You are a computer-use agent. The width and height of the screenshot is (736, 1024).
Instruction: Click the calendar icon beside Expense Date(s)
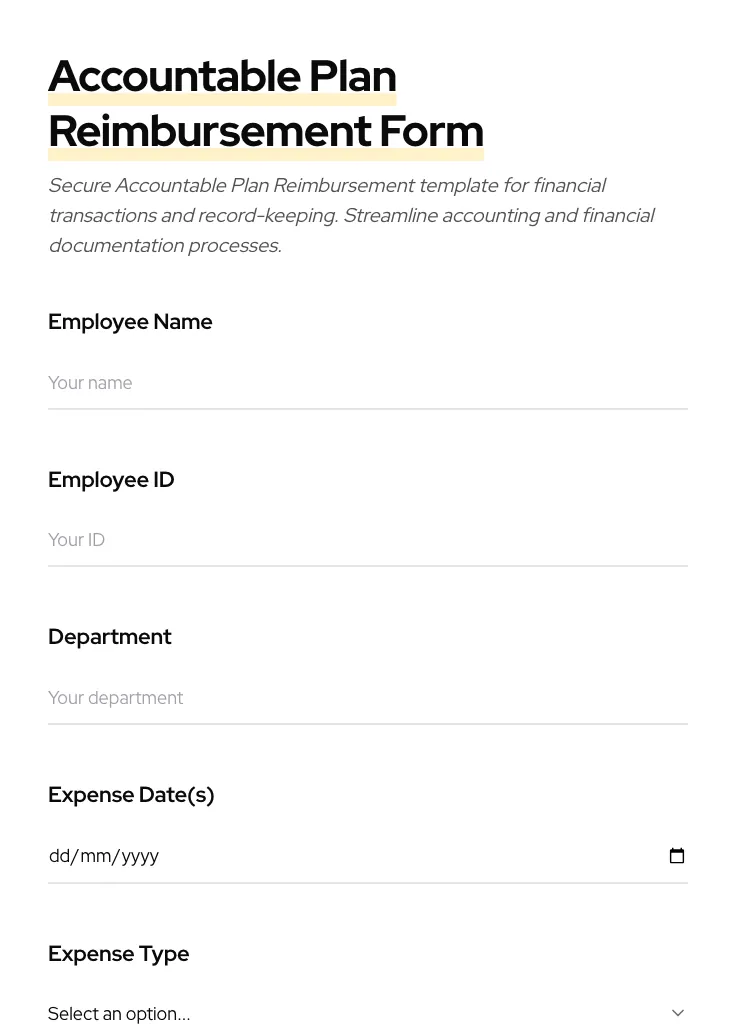coord(677,855)
